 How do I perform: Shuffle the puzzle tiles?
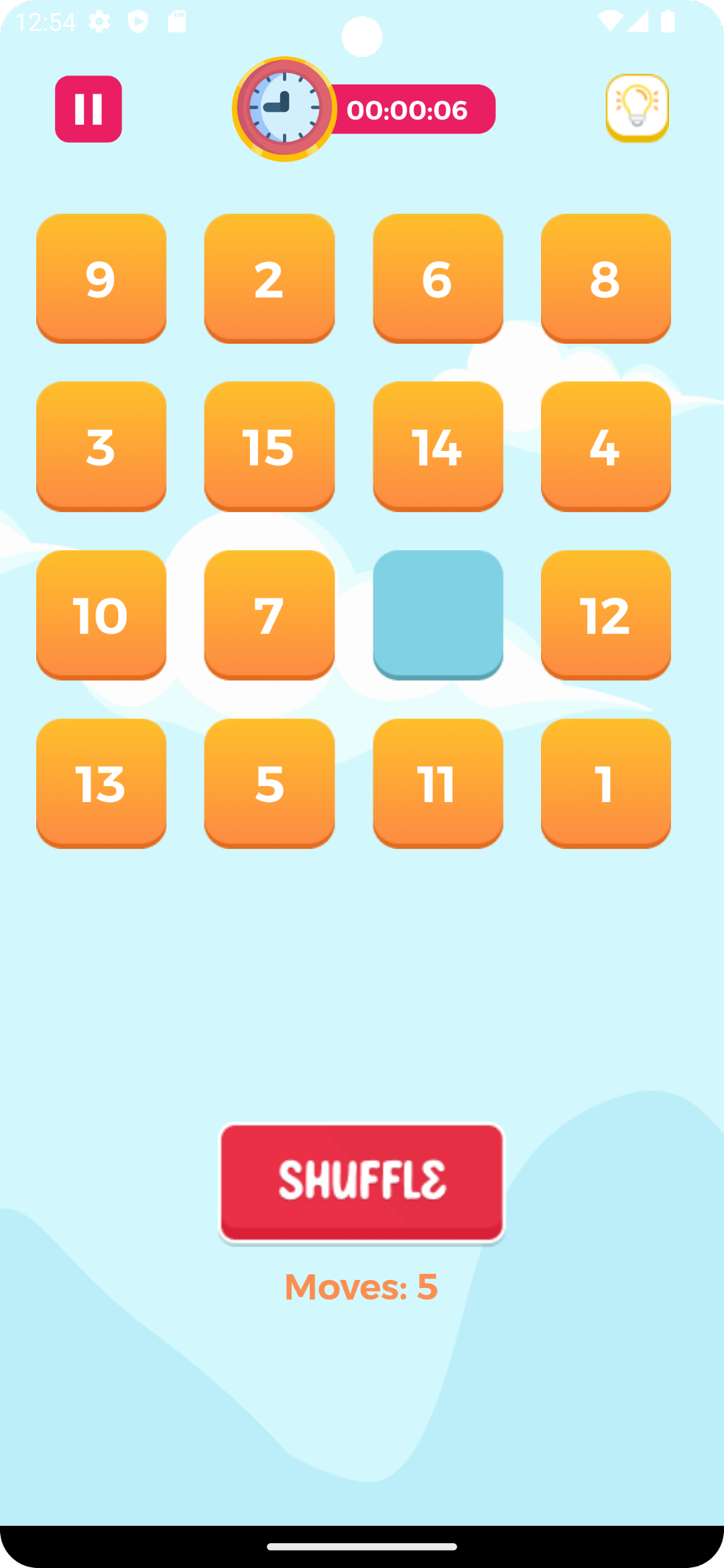(362, 1183)
